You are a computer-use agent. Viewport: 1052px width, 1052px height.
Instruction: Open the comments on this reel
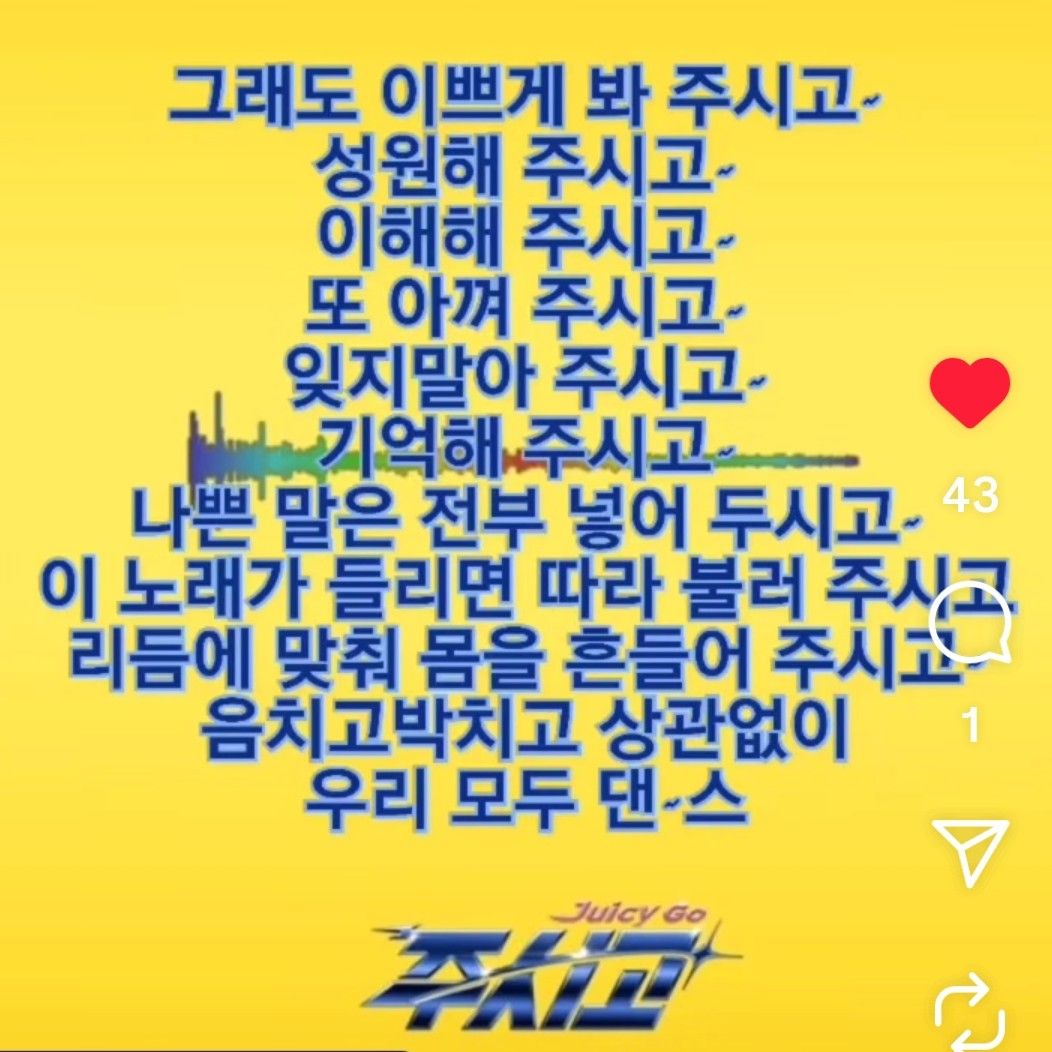point(969,626)
